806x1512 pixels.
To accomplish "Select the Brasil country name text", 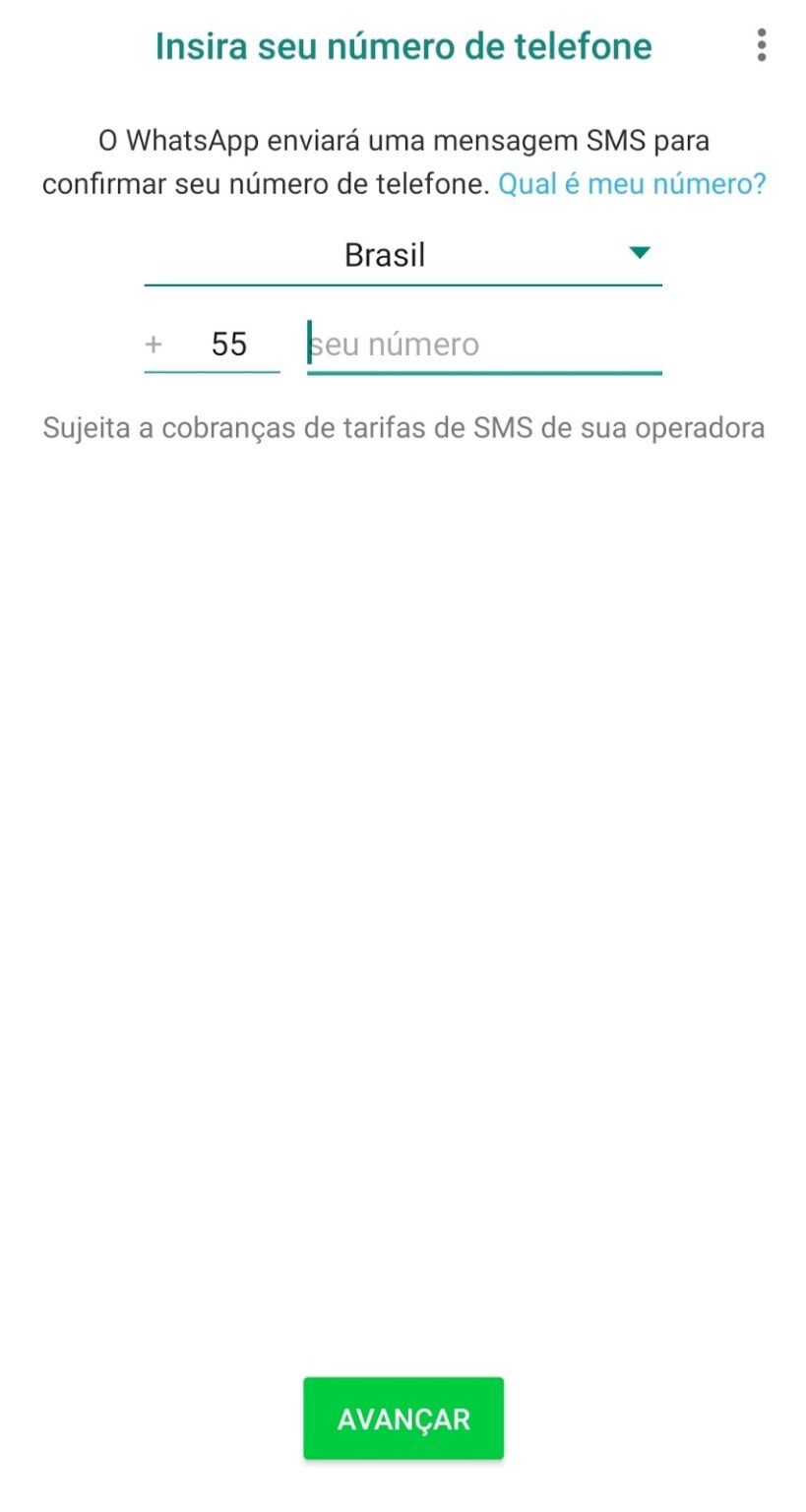I will tap(384, 254).
